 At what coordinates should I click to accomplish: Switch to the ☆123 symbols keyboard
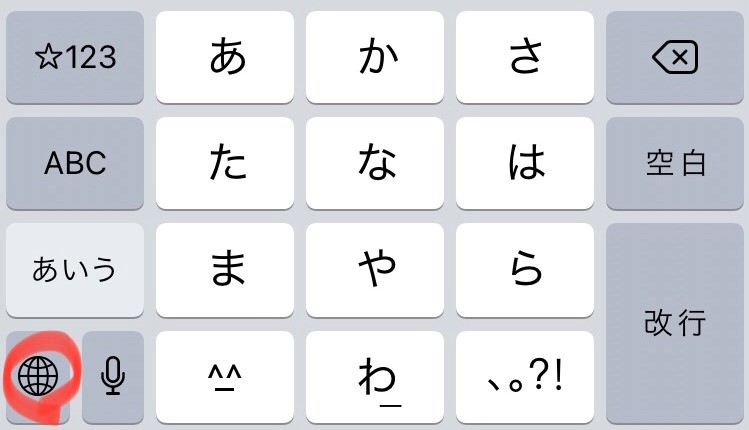click(75, 58)
